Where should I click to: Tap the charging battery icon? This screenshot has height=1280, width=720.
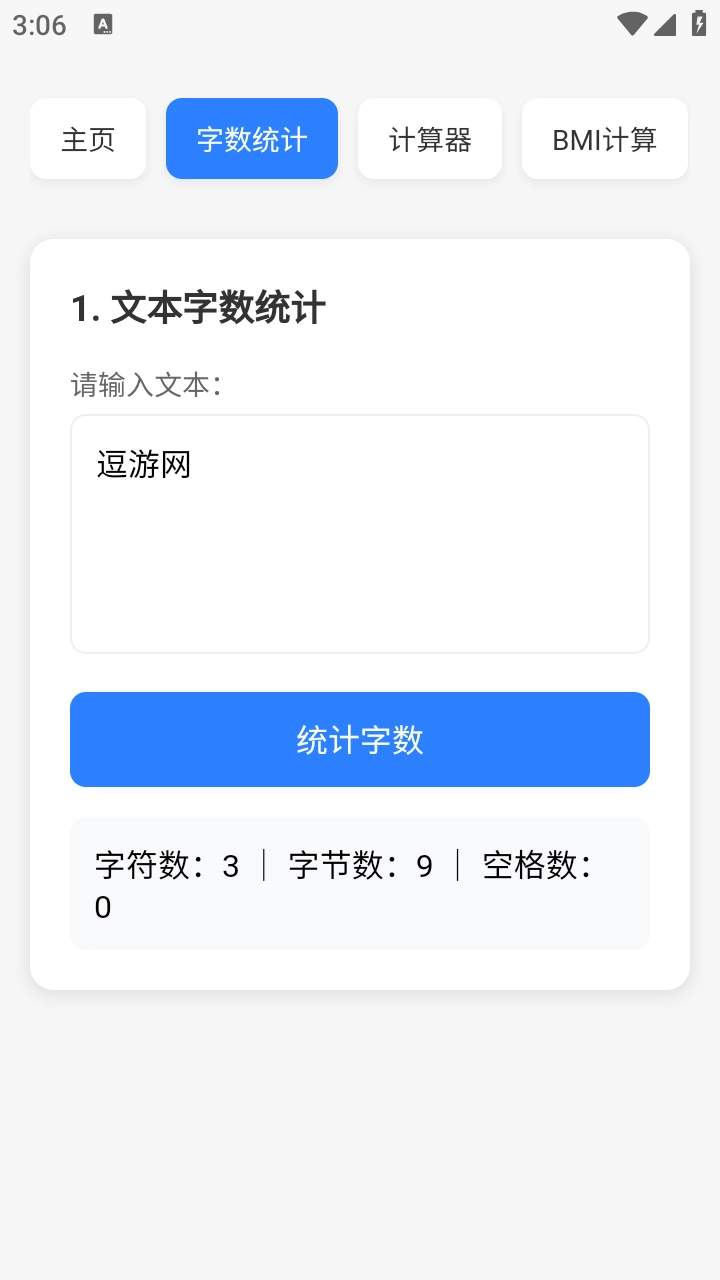[x=699, y=22]
